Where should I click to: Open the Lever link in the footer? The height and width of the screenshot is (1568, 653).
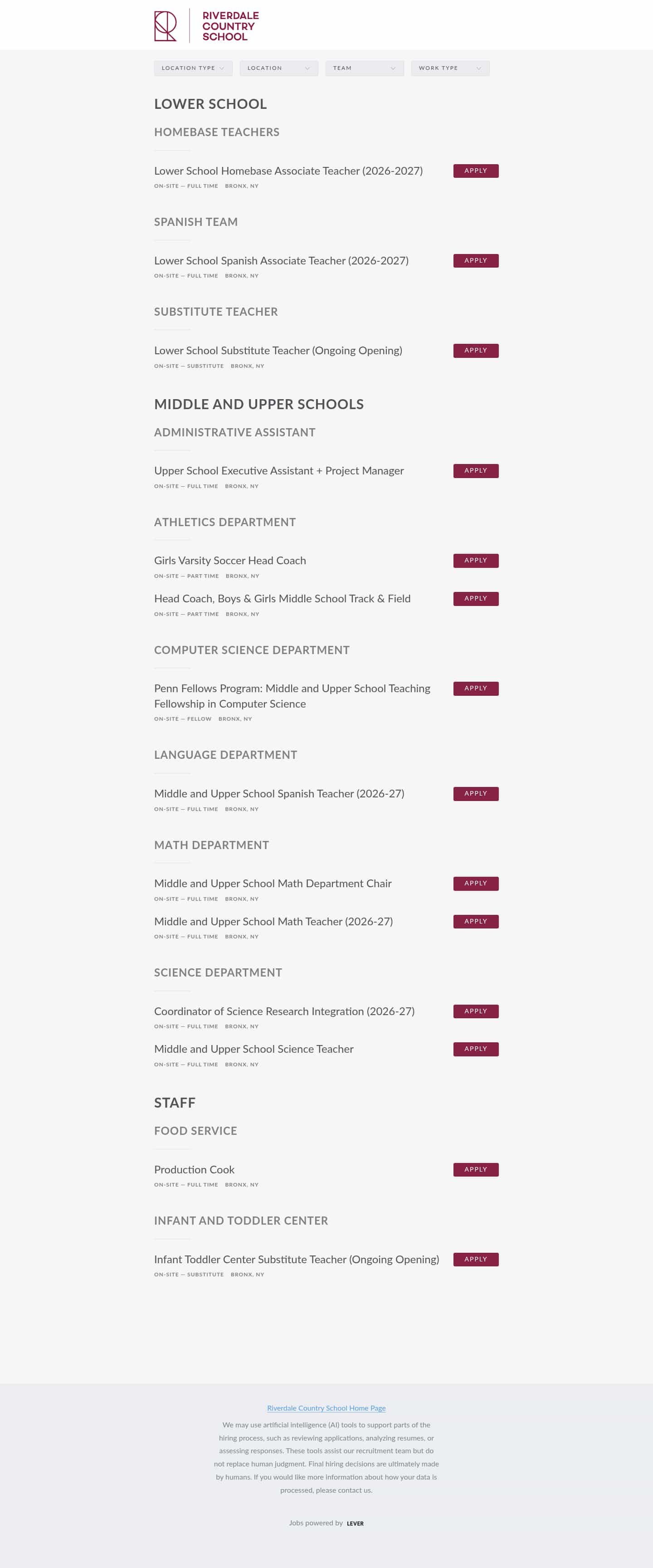[x=355, y=1524]
